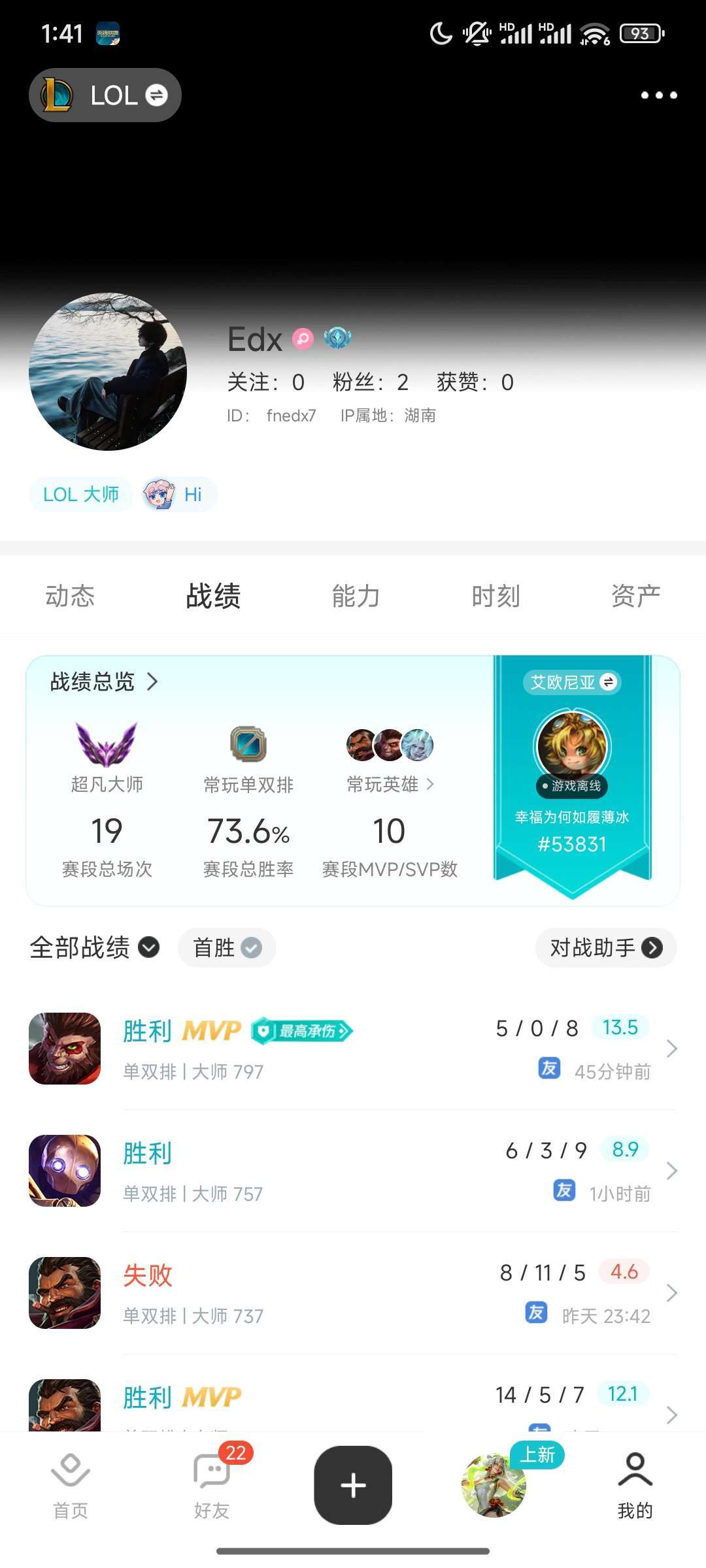The height and width of the screenshot is (1568, 706).
Task: Open 对战助手 battle assistant
Action: (x=605, y=947)
